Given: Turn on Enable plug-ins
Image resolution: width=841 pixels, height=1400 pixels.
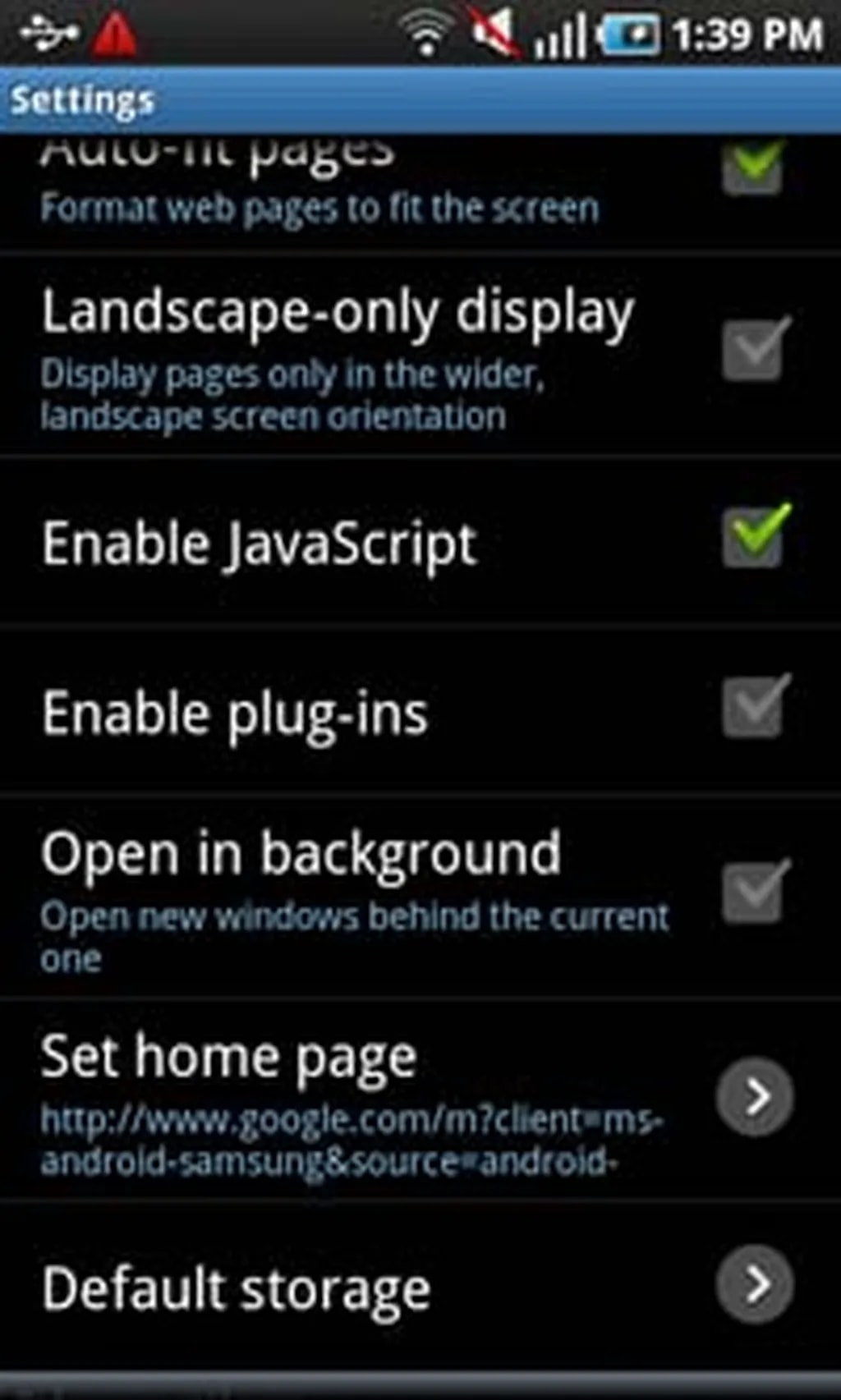Looking at the screenshot, I should point(752,709).
